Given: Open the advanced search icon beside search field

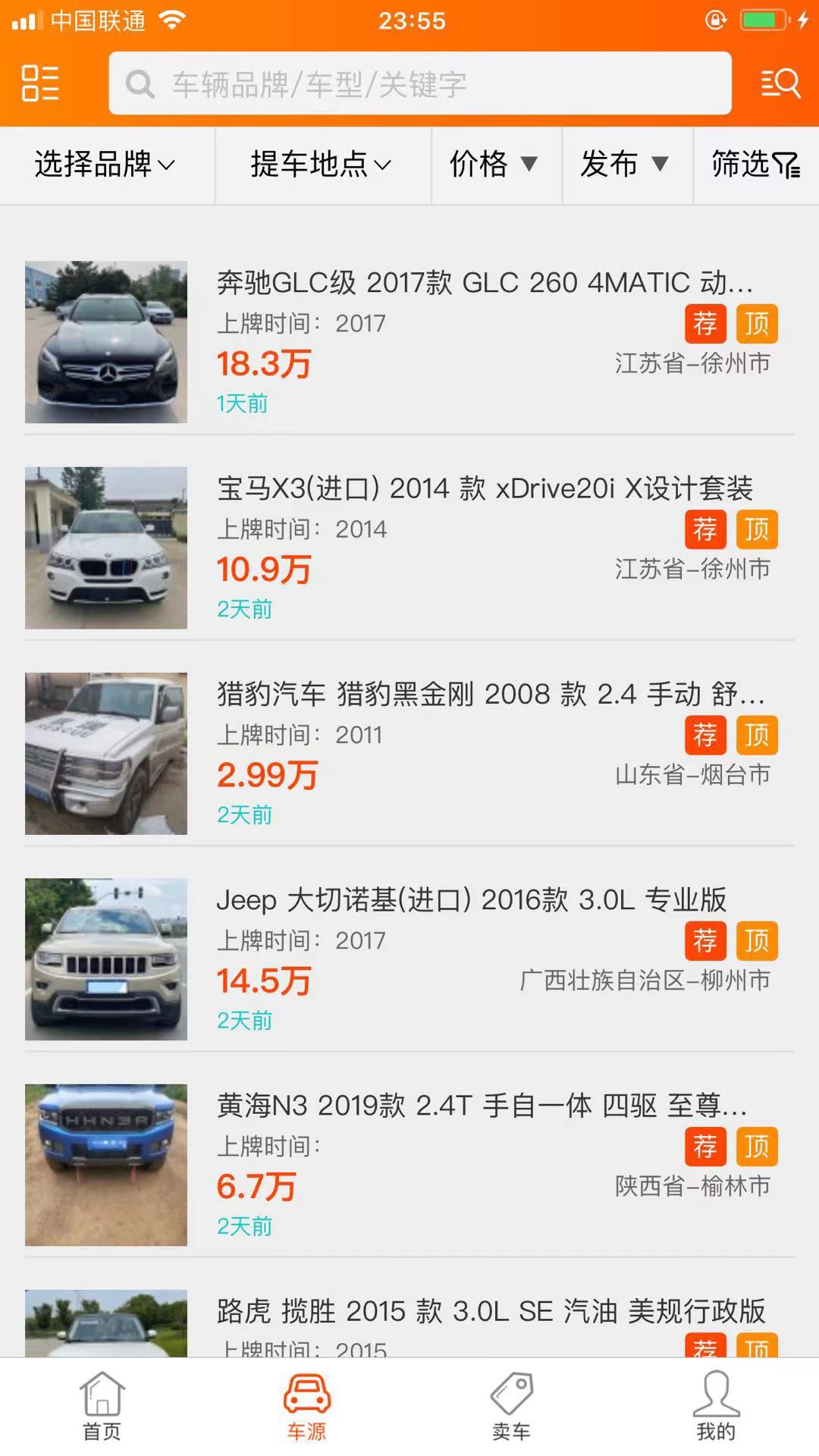Looking at the screenshot, I should click(780, 83).
